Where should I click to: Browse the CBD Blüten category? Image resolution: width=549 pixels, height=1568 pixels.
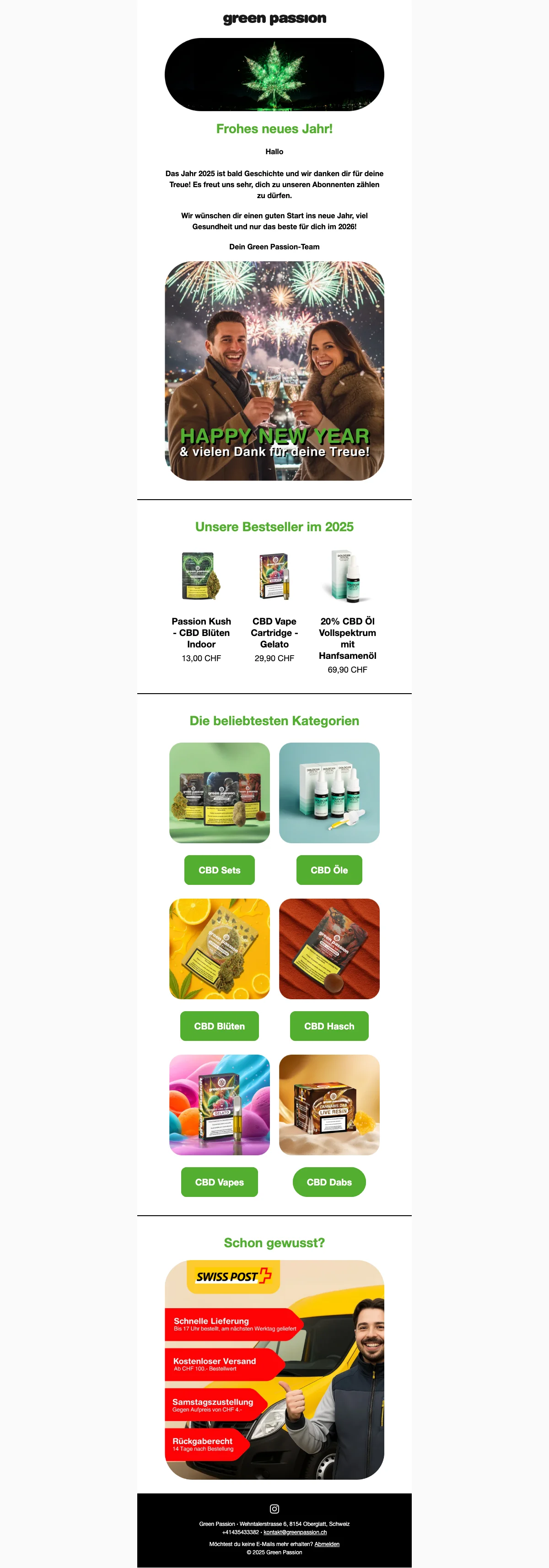[x=219, y=1026]
